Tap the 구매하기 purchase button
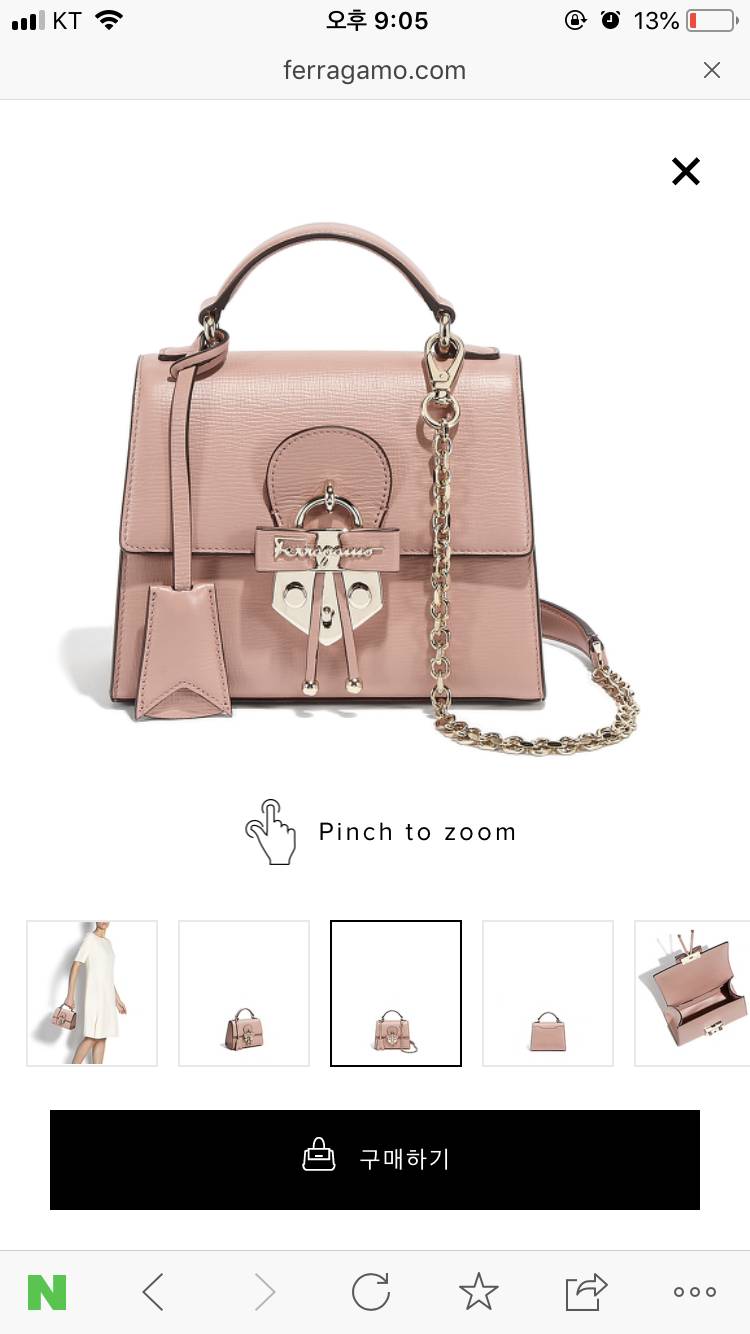The image size is (750, 1334). [x=375, y=1159]
